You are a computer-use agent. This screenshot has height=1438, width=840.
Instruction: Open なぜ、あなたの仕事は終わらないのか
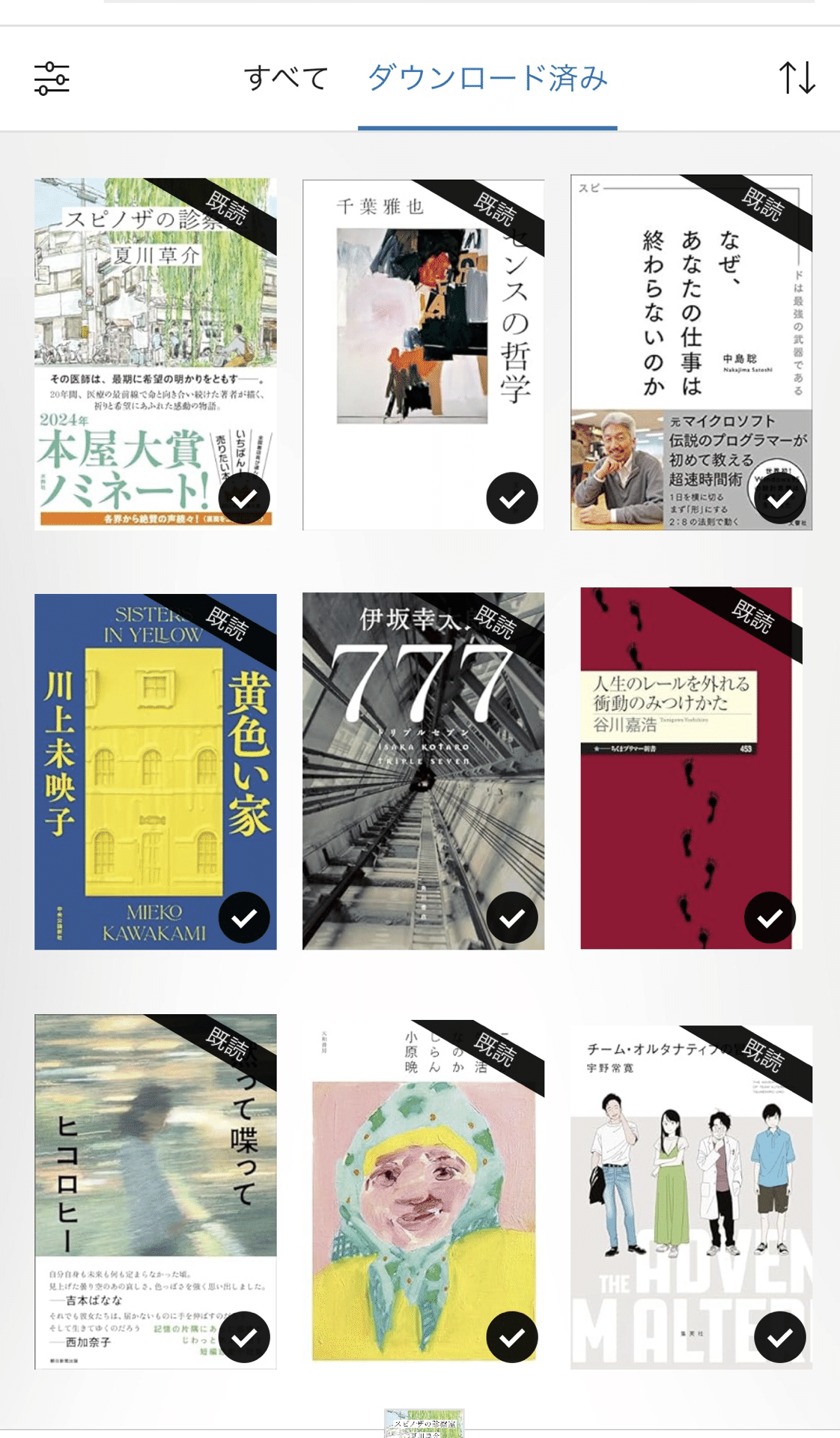[x=691, y=353]
